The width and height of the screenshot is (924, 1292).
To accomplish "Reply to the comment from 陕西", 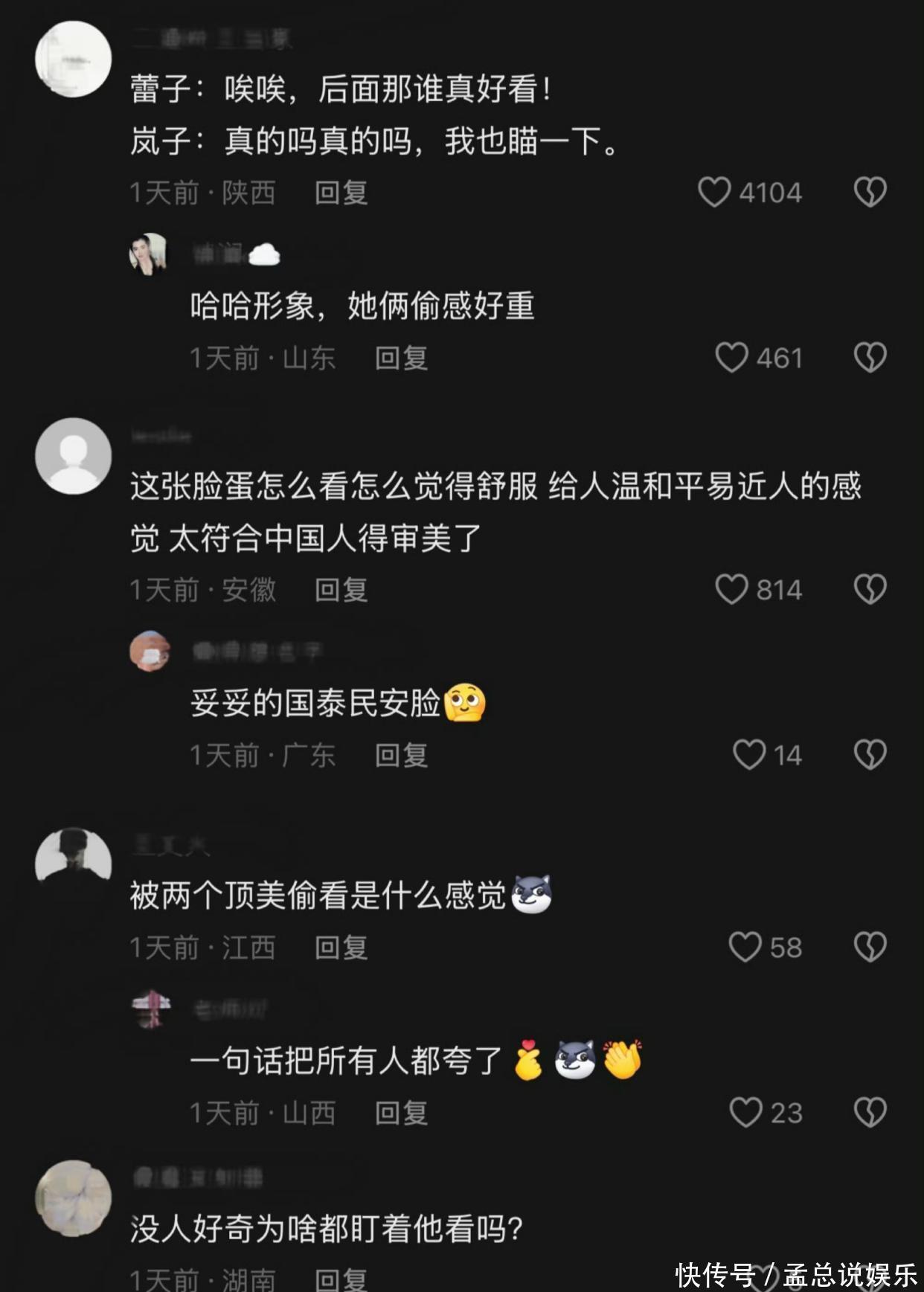I will (341, 193).
